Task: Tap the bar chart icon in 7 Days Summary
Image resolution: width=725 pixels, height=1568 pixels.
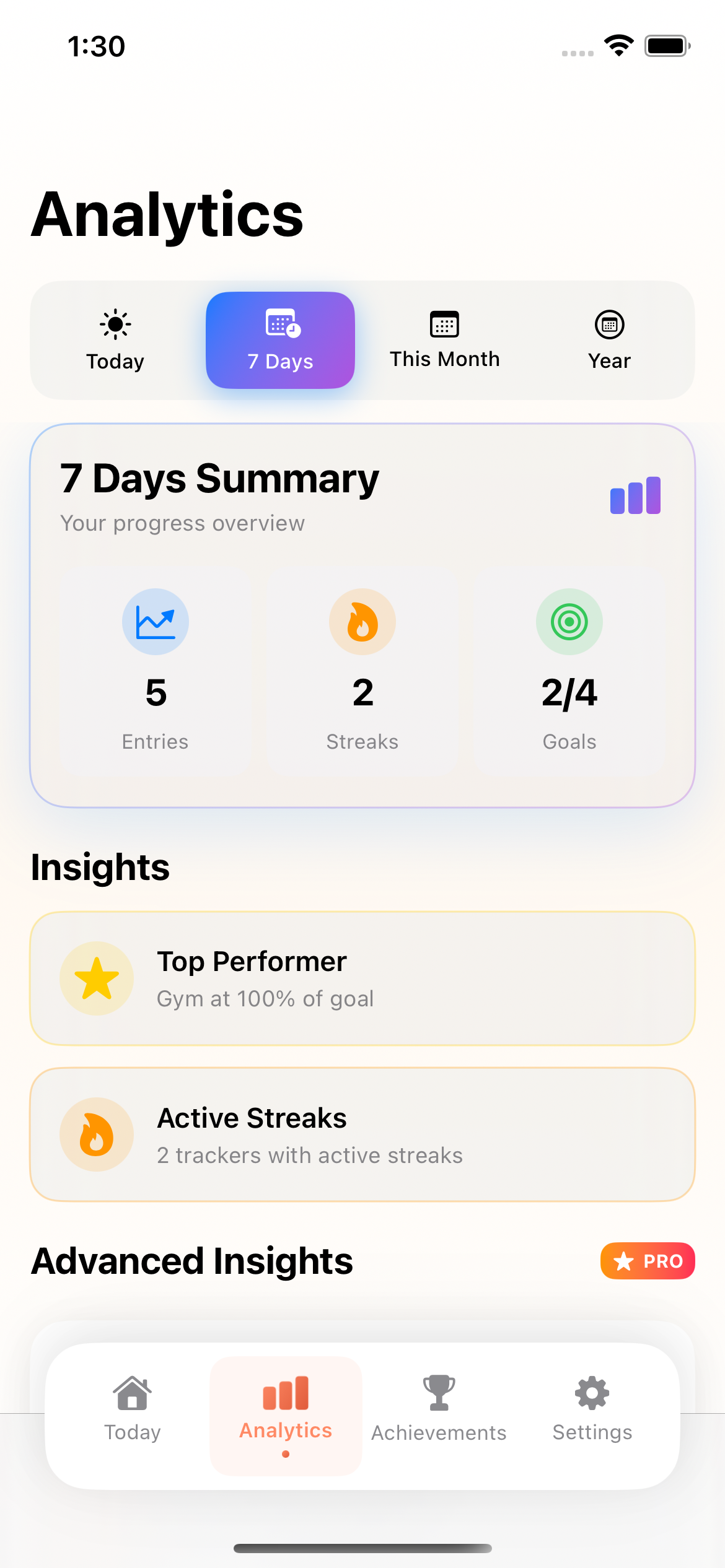Action: click(x=635, y=494)
